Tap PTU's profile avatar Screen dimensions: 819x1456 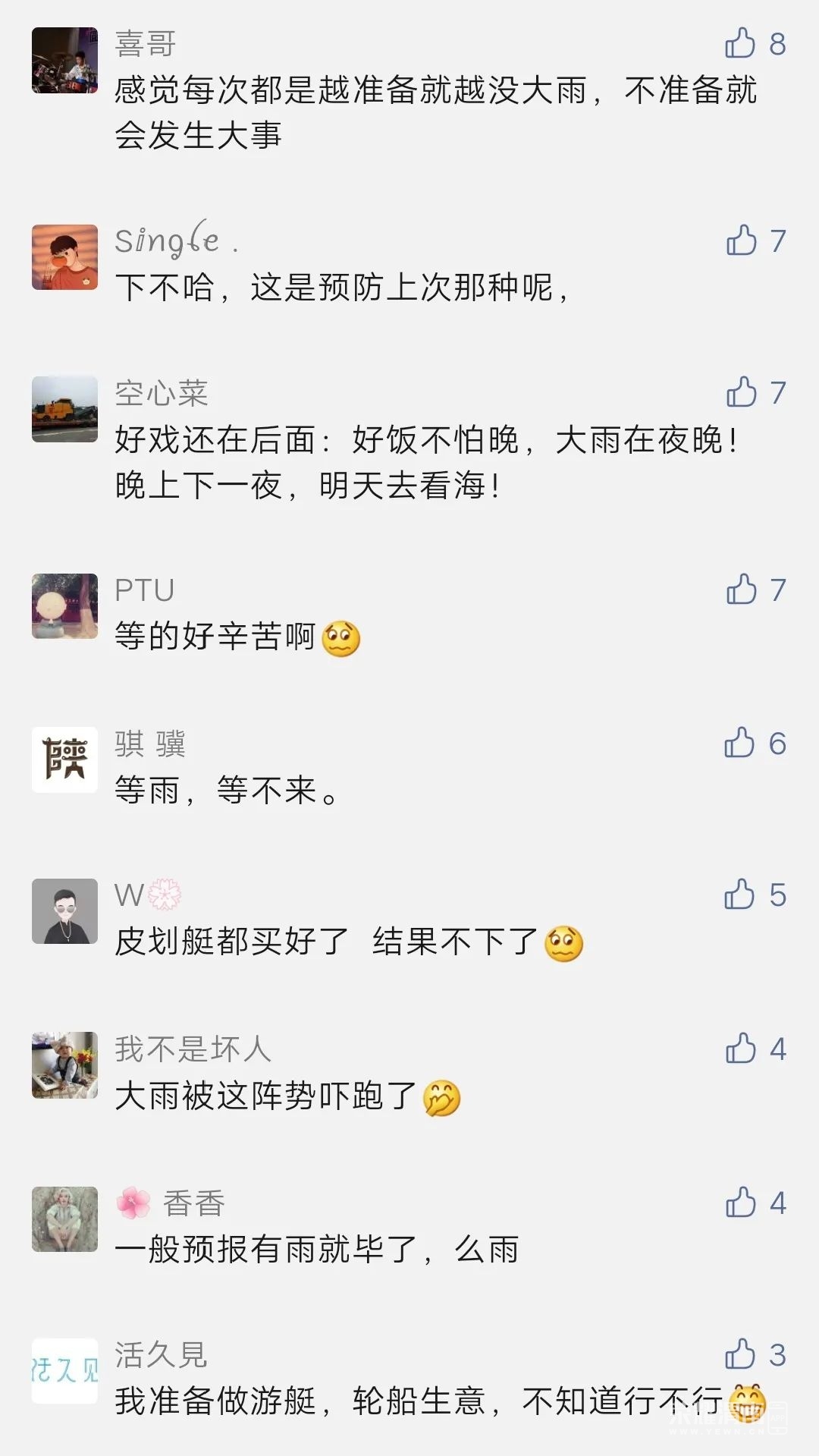click(x=64, y=606)
